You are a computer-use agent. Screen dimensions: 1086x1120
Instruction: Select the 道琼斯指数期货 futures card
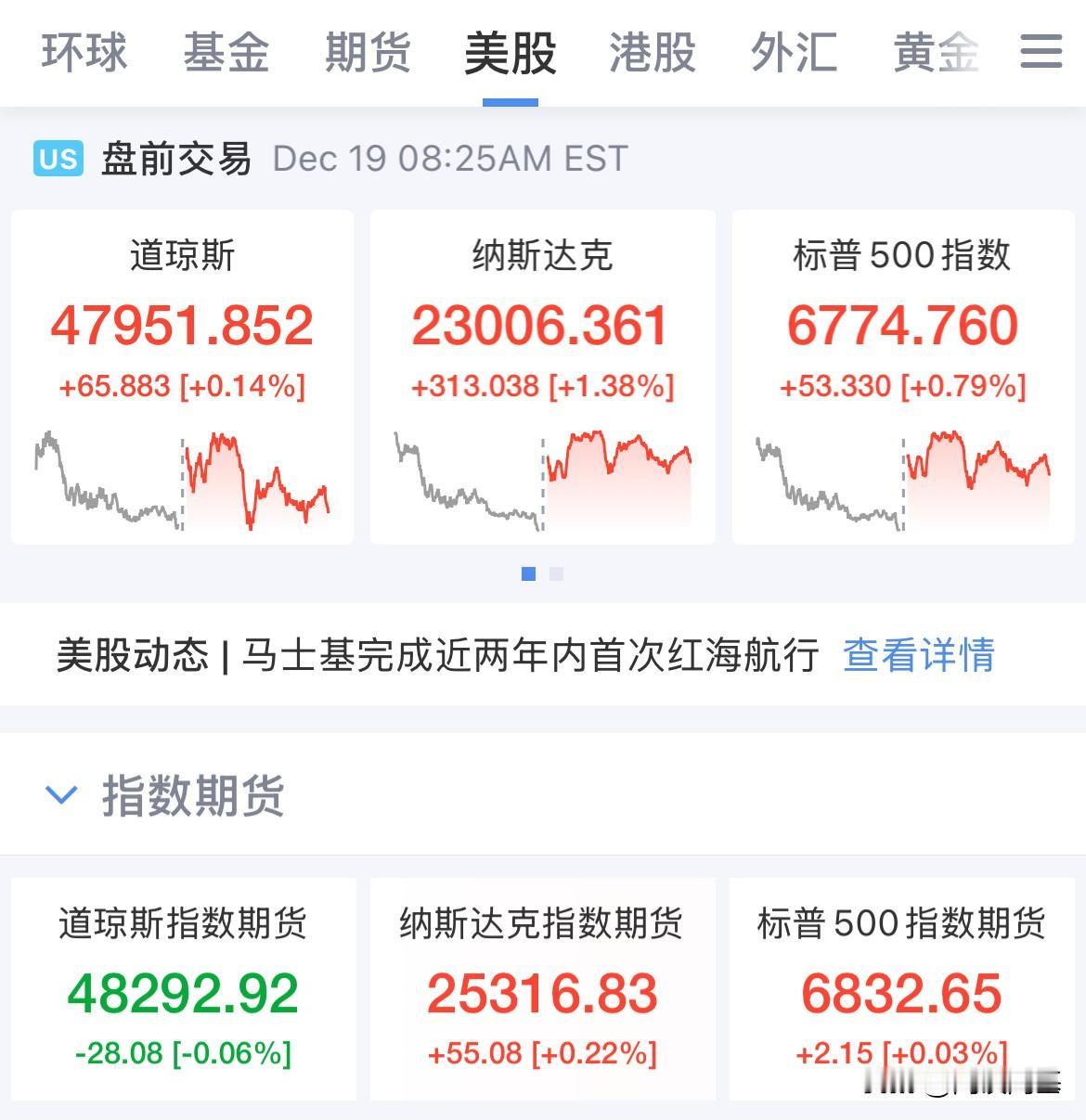[x=182, y=988]
